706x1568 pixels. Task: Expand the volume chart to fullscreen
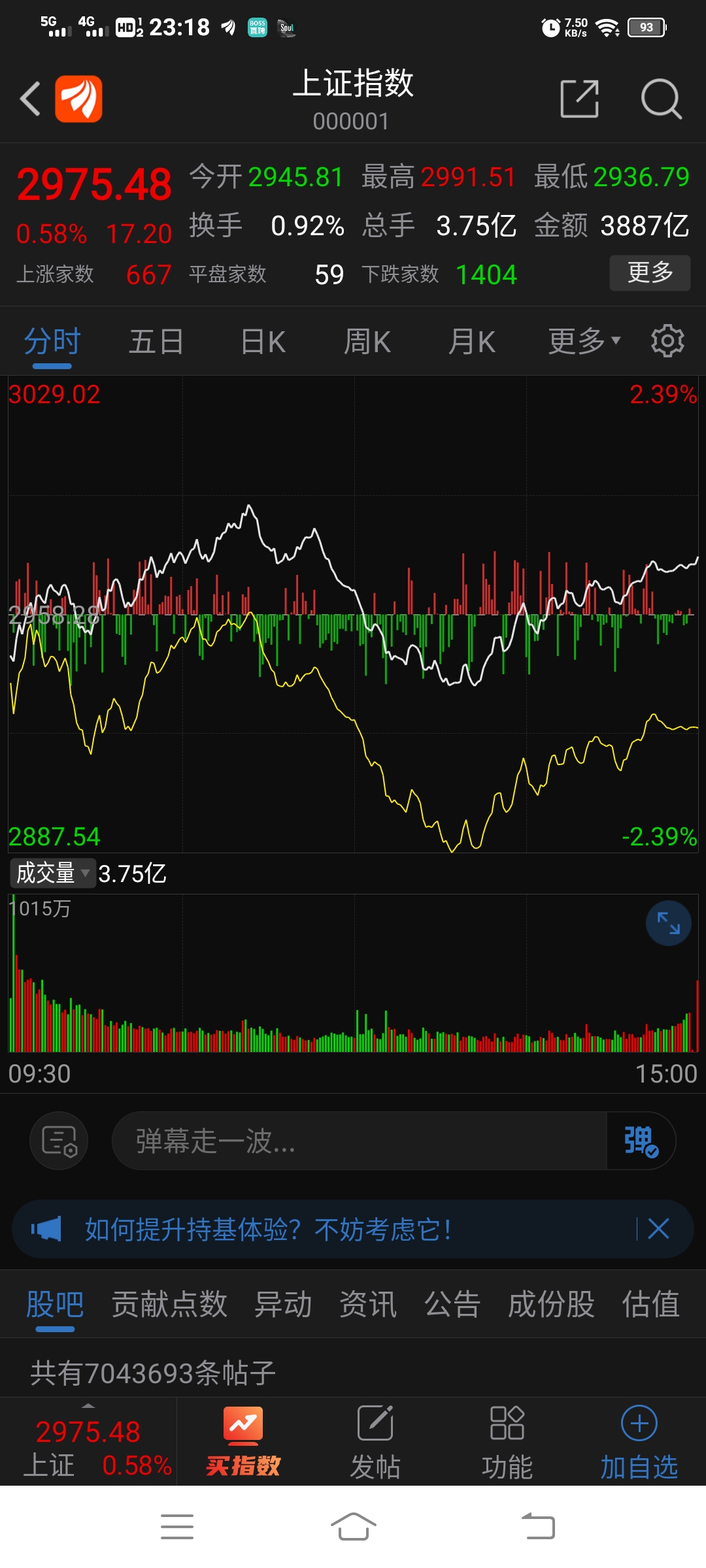pos(668,923)
